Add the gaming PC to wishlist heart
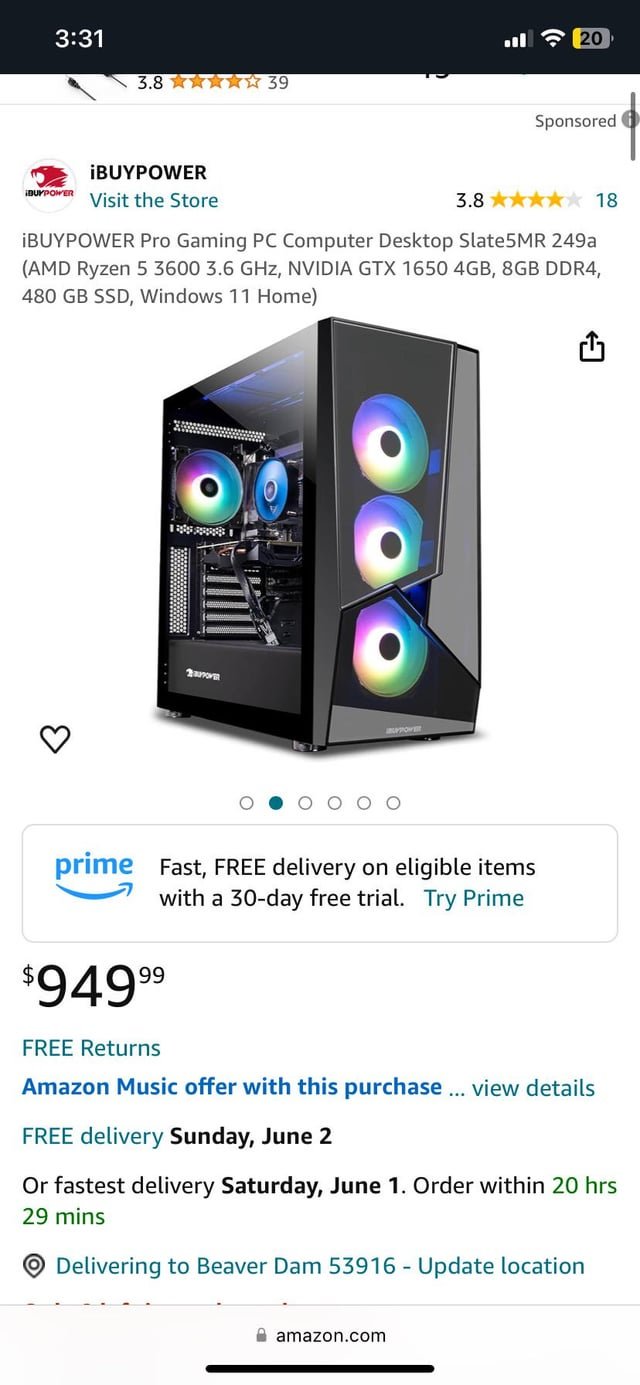The width and height of the screenshot is (640, 1385). 55,739
